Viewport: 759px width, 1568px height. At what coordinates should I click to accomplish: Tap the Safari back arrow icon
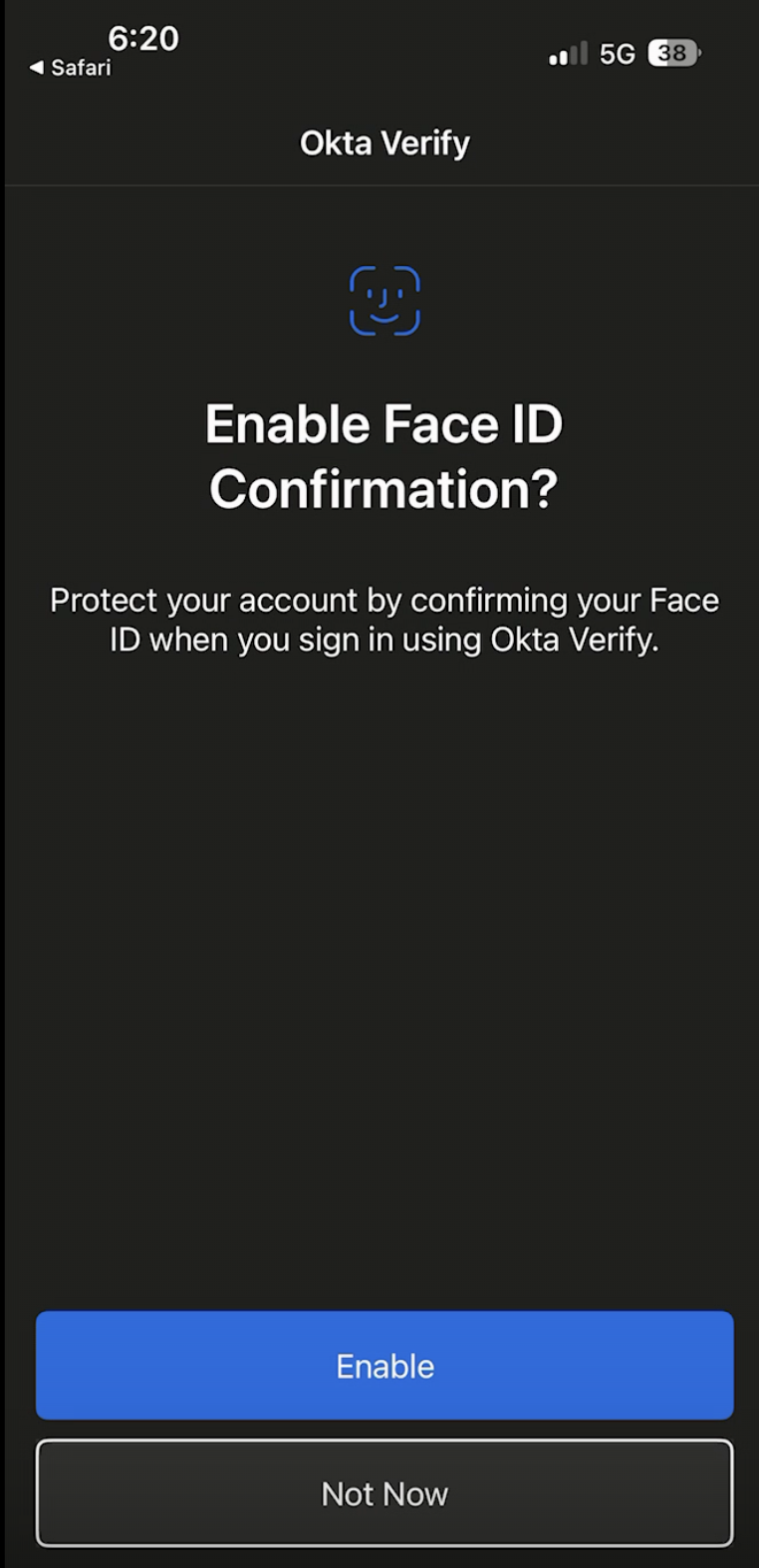click(x=36, y=67)
